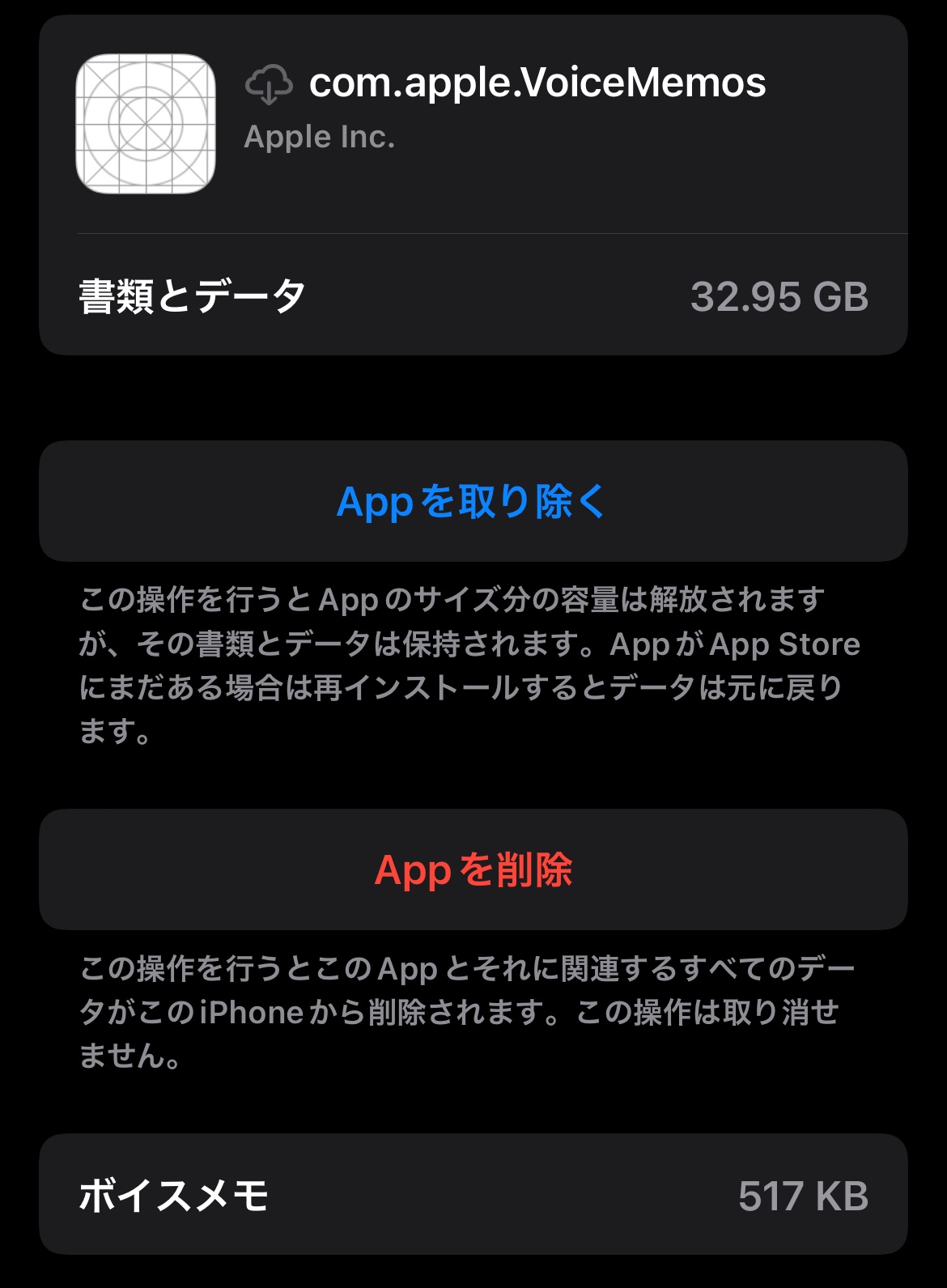Offload the app with Appを取り除く
Viewport: 947px width, 1288px height.
(x=473, y=502)
